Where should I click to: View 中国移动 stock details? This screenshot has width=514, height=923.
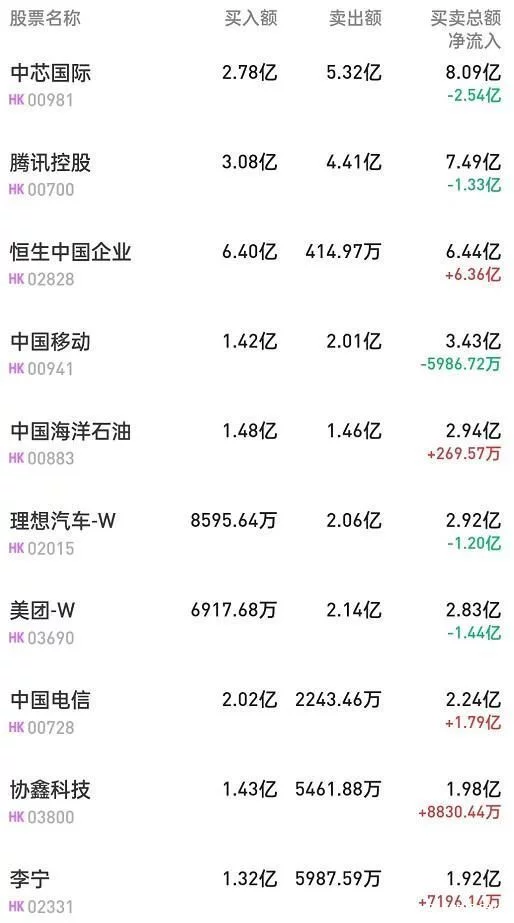coord(257,354)
